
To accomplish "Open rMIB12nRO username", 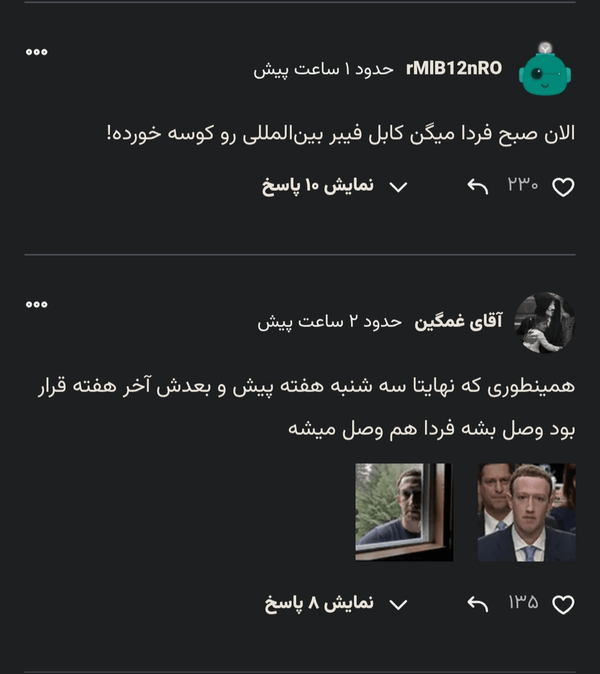I will [x=454, y=68].
